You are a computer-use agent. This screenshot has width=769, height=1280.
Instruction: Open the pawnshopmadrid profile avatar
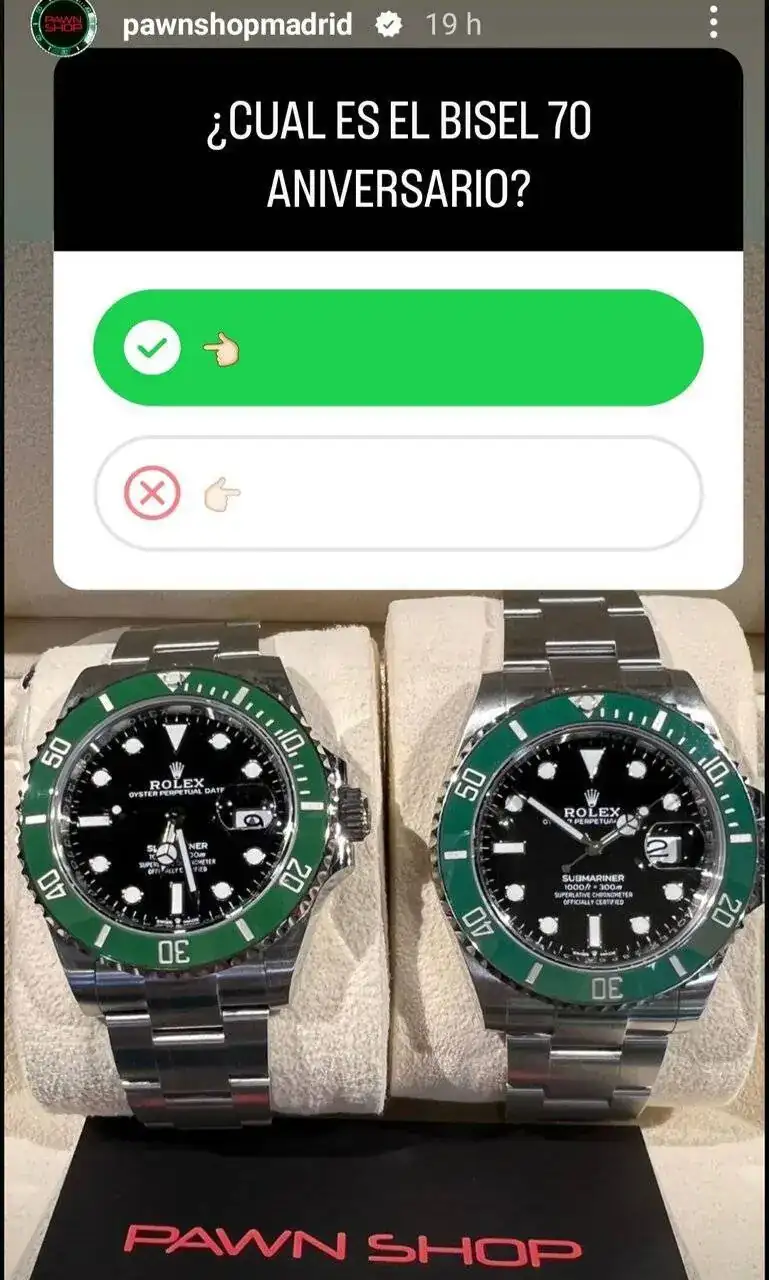(x=64, y=25)
